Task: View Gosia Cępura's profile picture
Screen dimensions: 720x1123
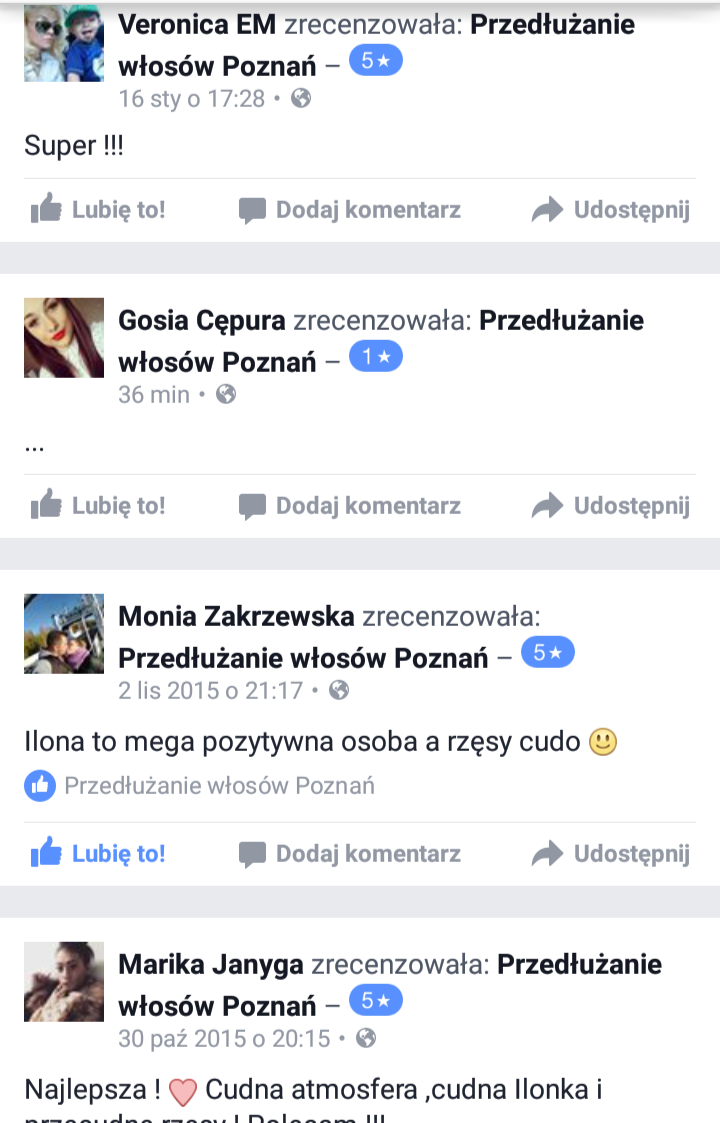Action: coord(64,338)
